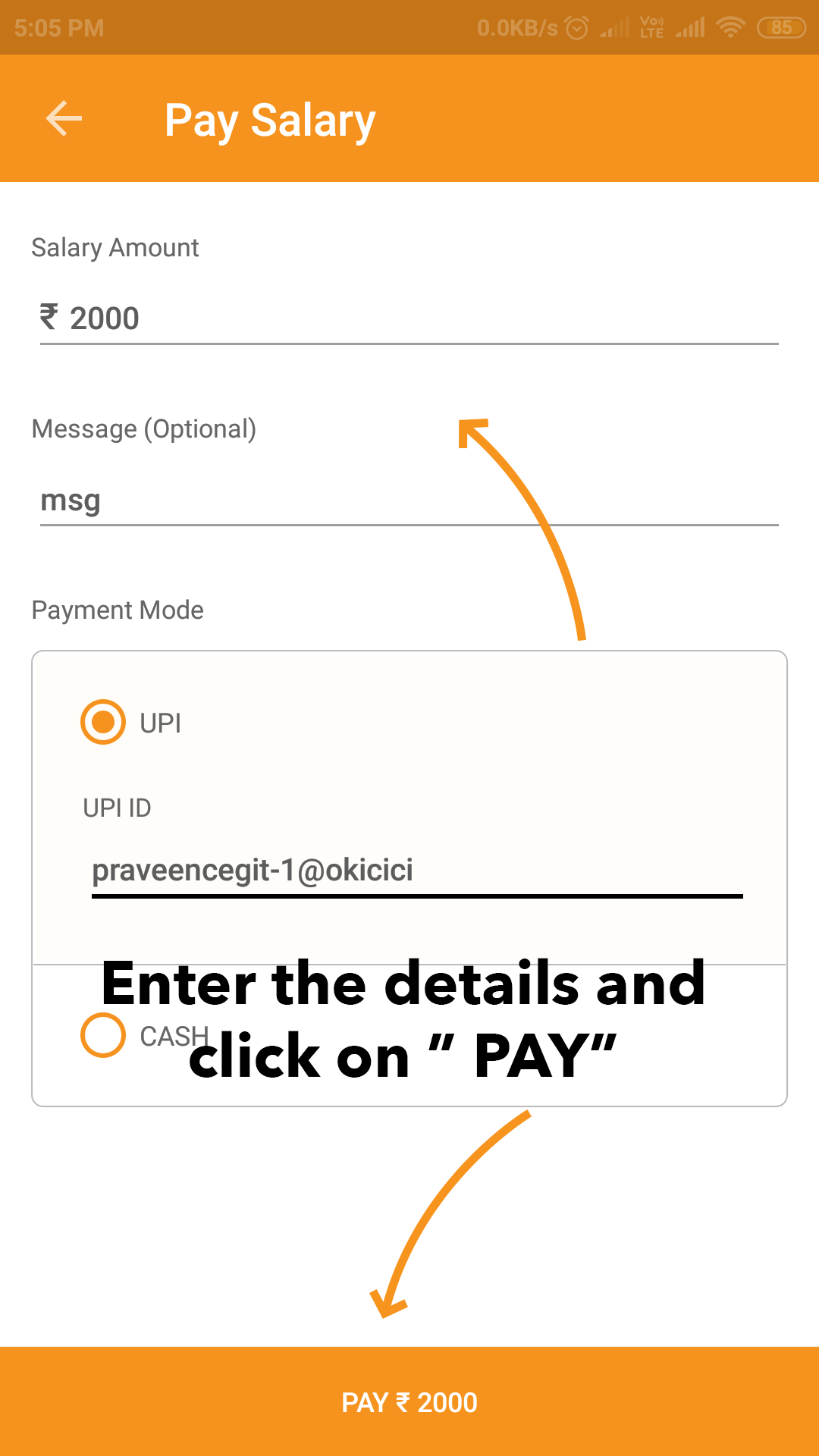Go back from Pay Salary
This screenshot has width=819, height=1456.
click(64, 119)
